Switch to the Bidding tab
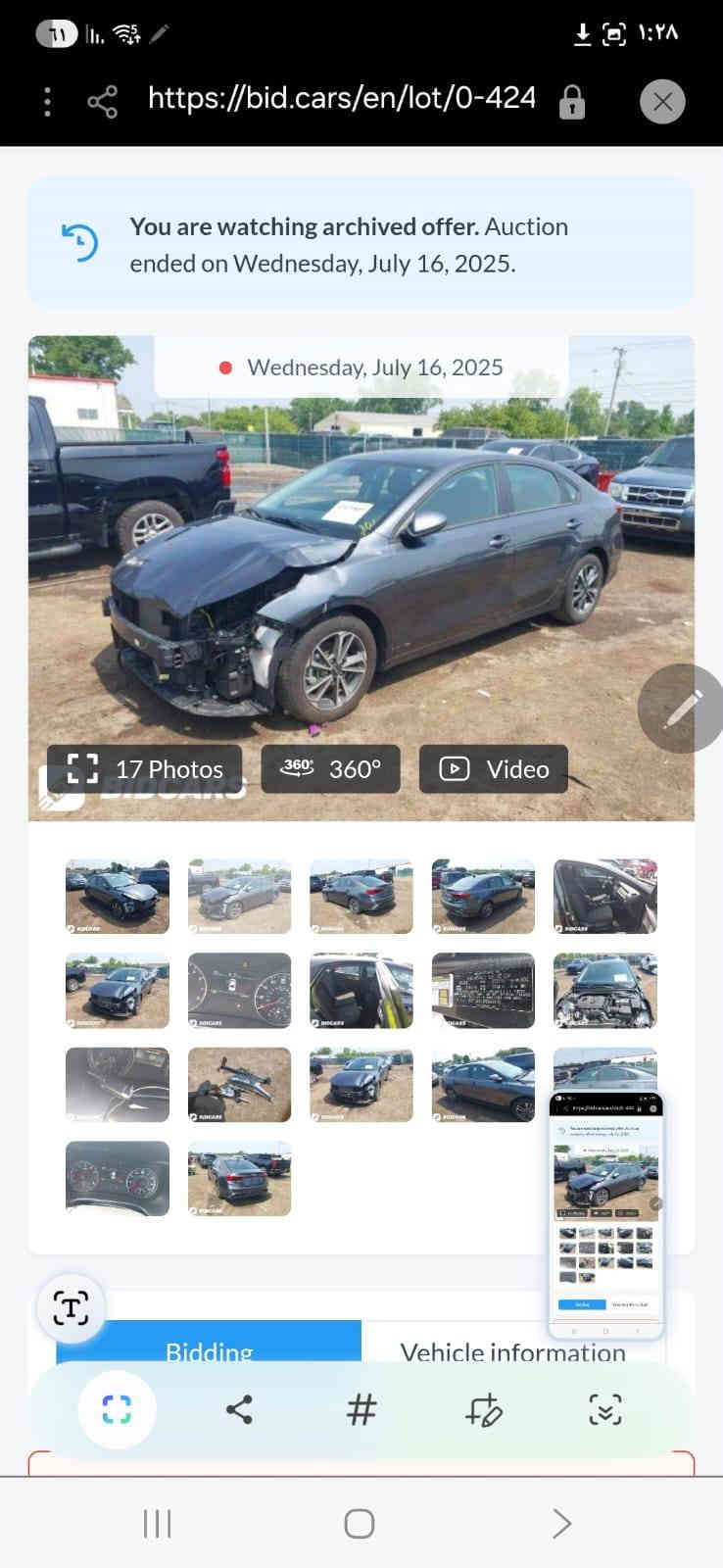 click(x=209, y=1351)
